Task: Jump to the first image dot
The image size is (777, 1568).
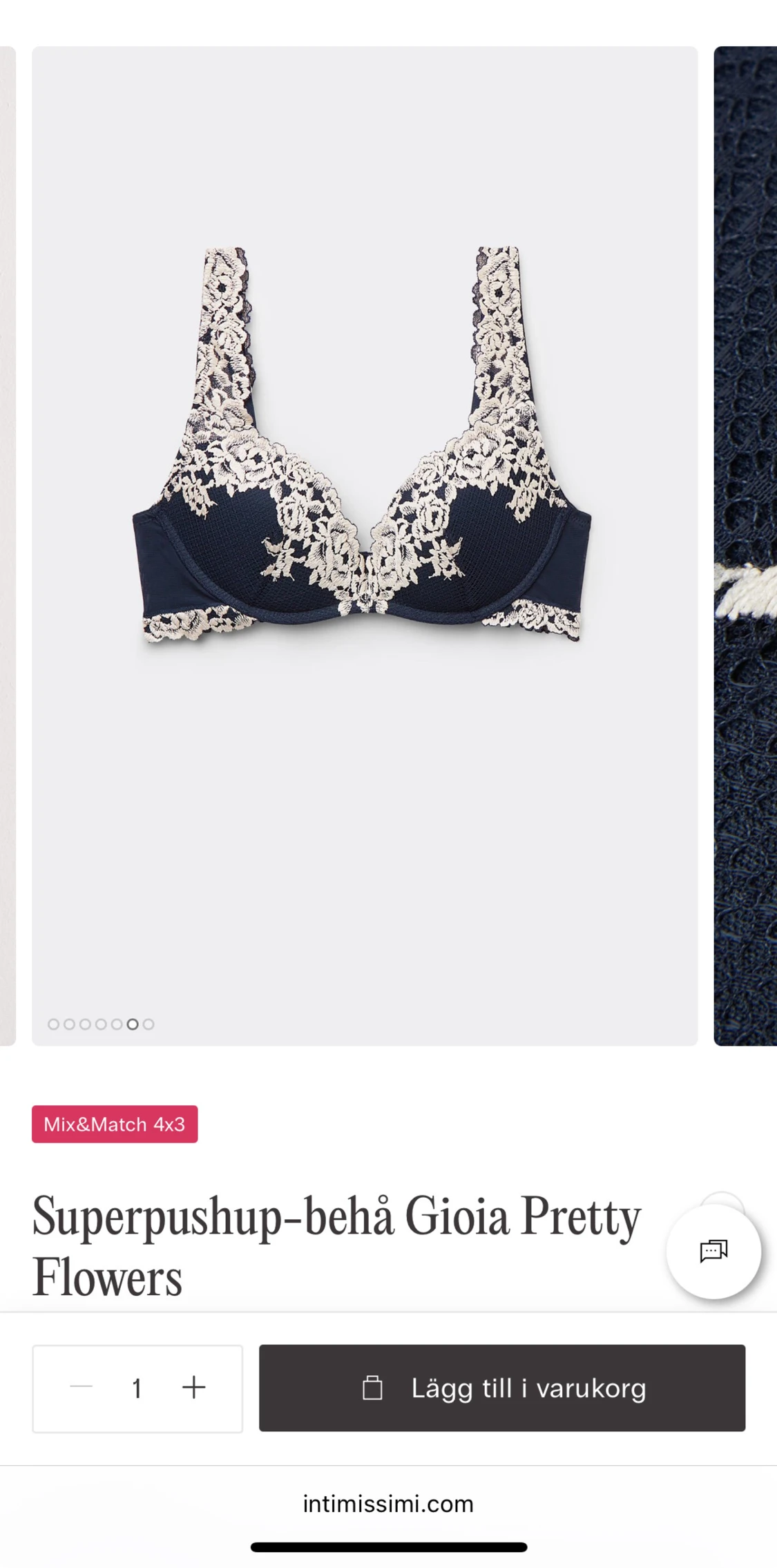Action: (x=53, y=1024)
